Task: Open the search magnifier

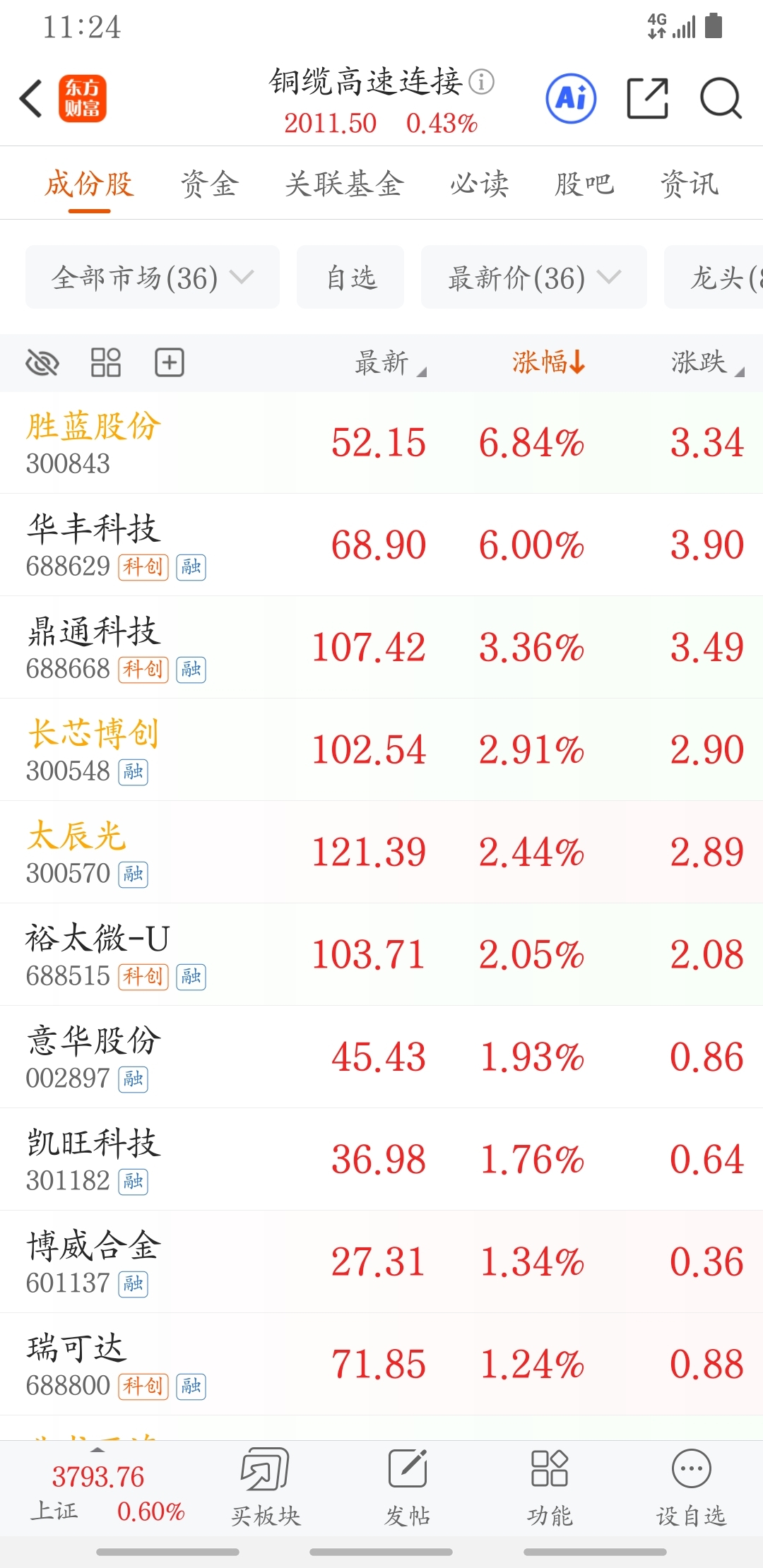Action: [x=721, y=98]
